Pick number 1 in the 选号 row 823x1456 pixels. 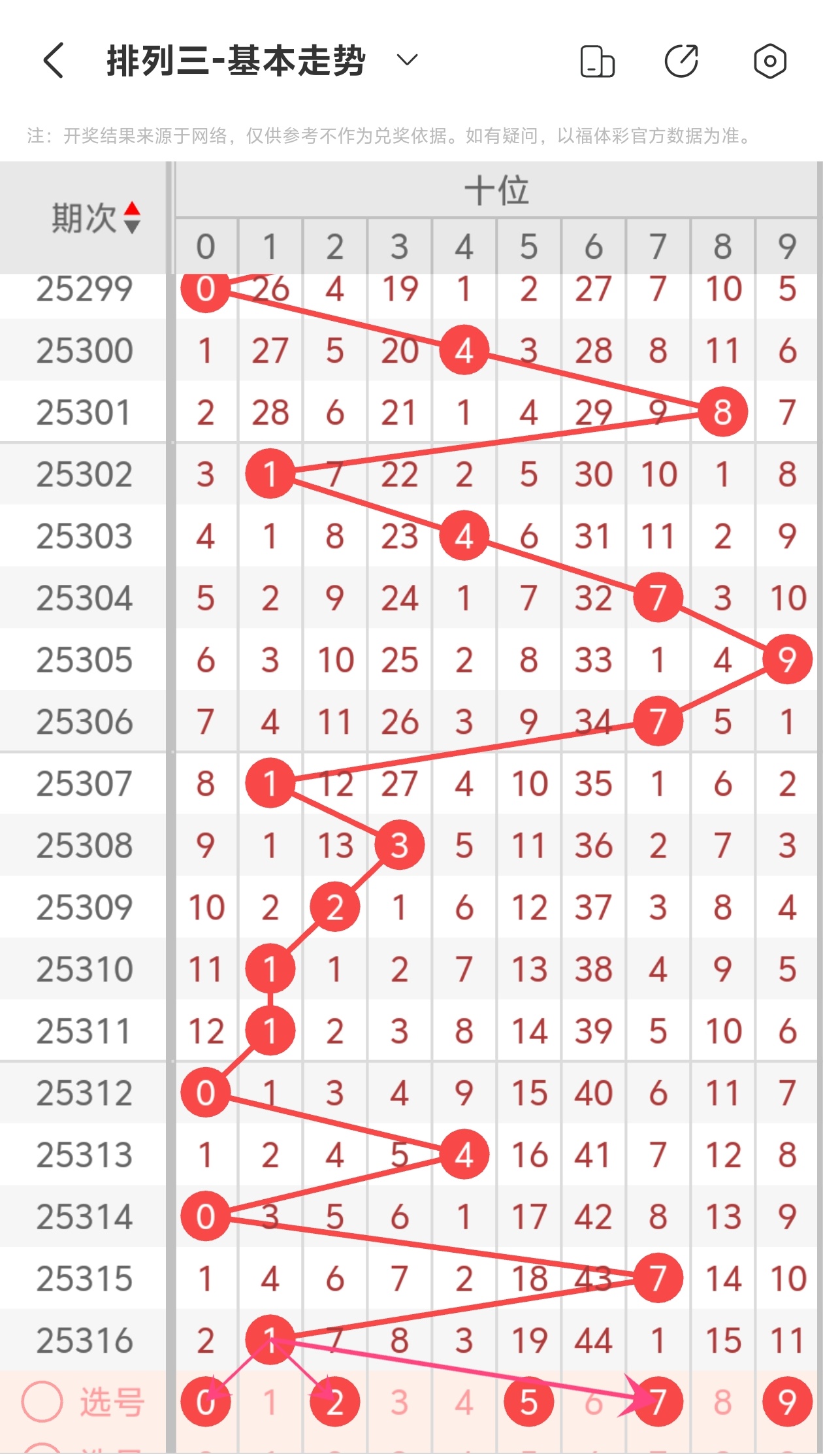(x=270, y=1402)
